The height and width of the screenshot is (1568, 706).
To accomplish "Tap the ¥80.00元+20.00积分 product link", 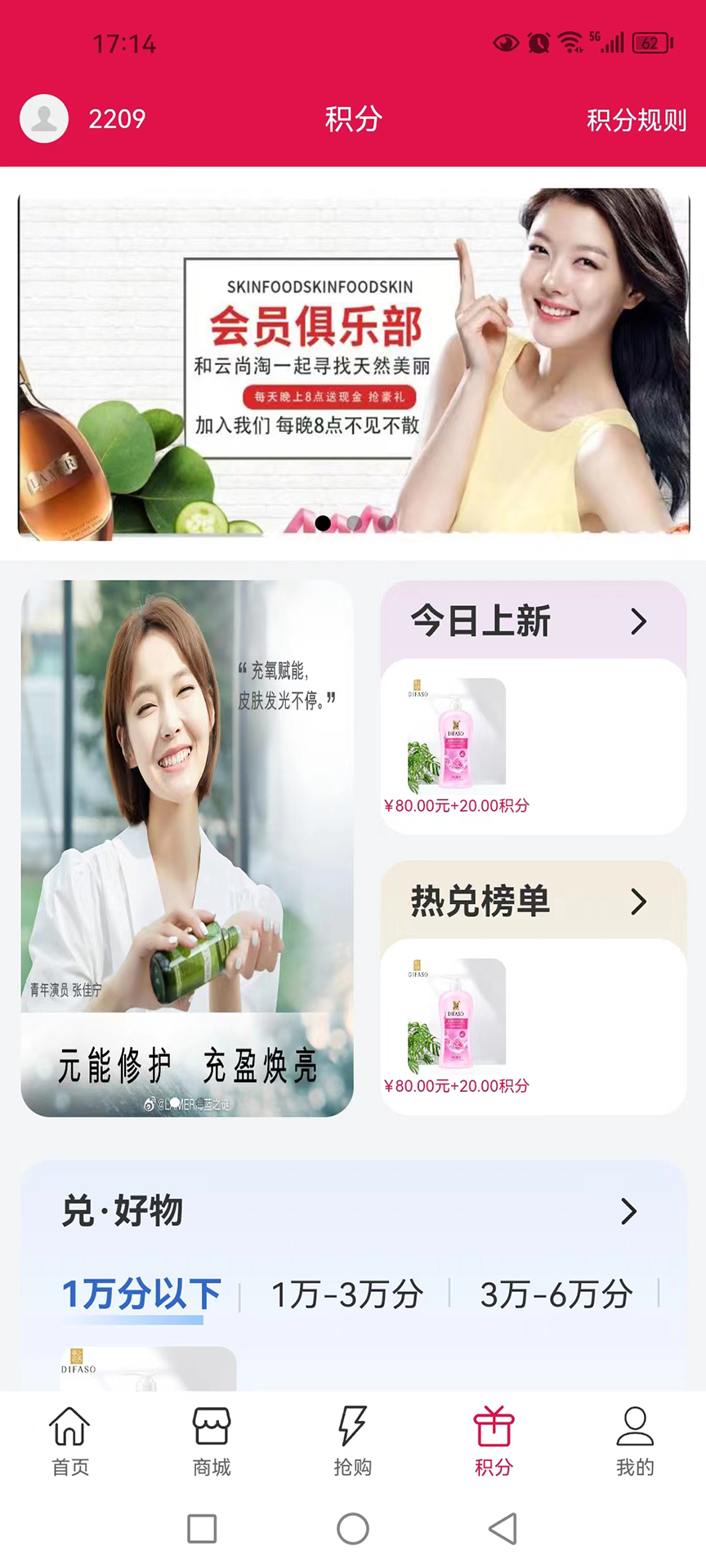I will (458, 804).
